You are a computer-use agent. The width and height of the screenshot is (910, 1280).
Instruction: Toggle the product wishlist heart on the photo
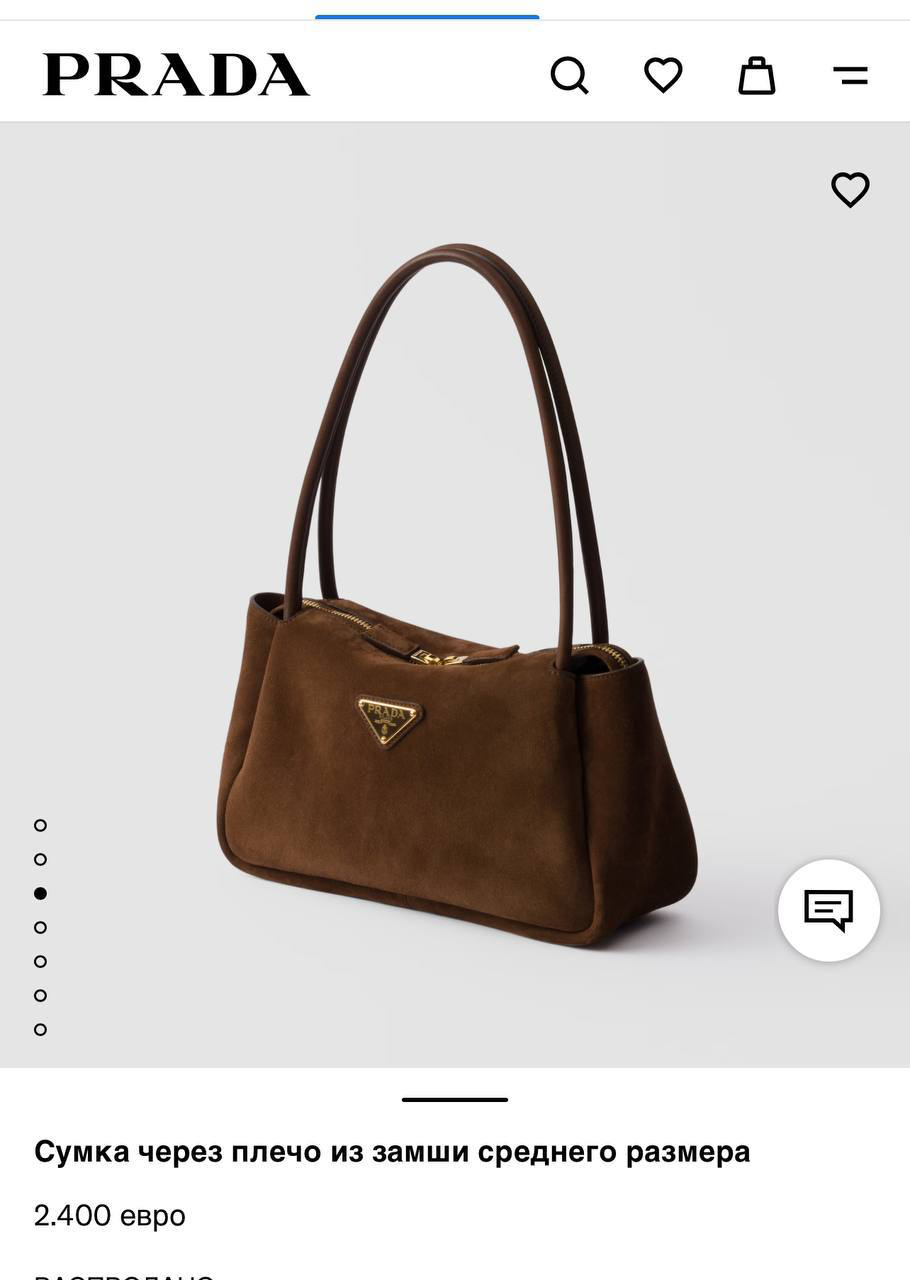[849, 190]
